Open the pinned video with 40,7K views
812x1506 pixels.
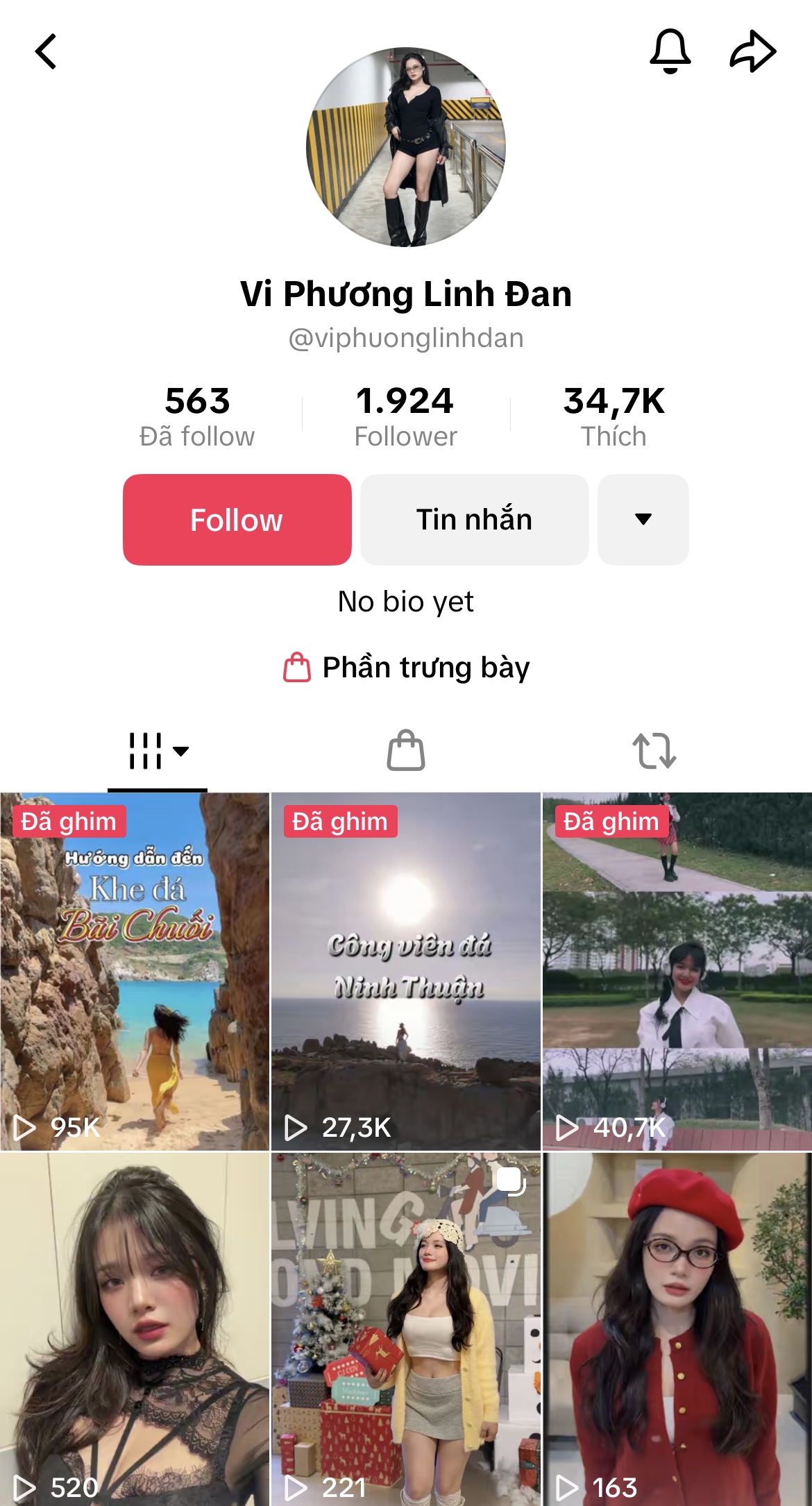(677, 972)
